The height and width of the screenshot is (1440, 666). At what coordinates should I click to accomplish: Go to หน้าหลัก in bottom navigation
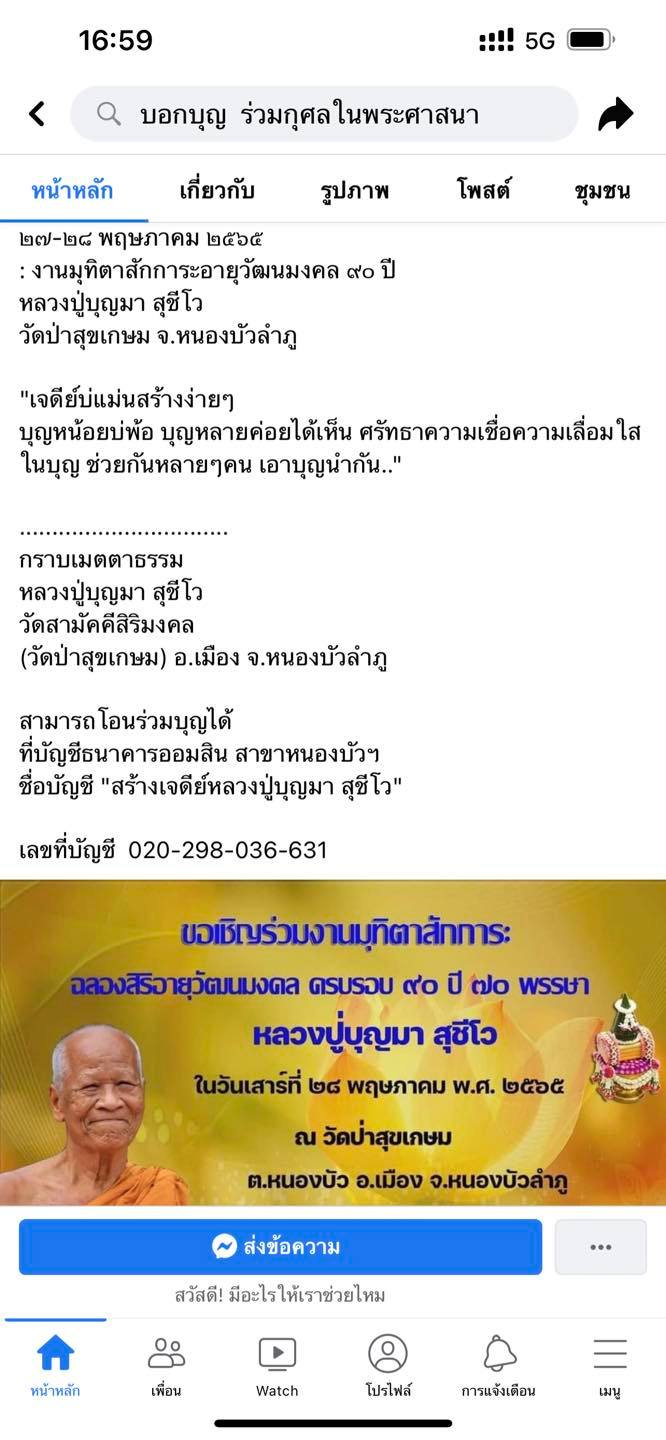(55, 1366)
